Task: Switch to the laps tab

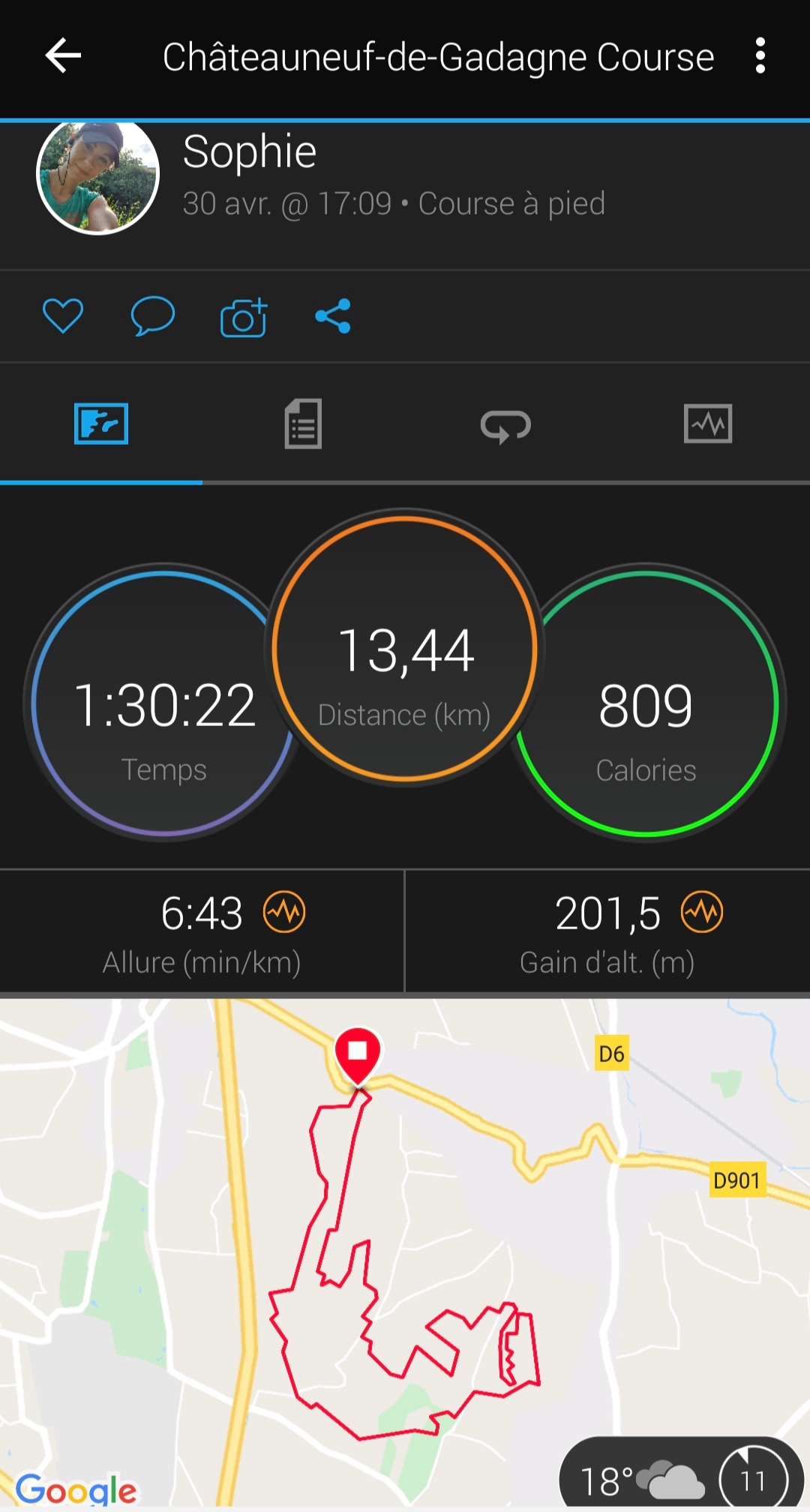Action: point(505,425)
